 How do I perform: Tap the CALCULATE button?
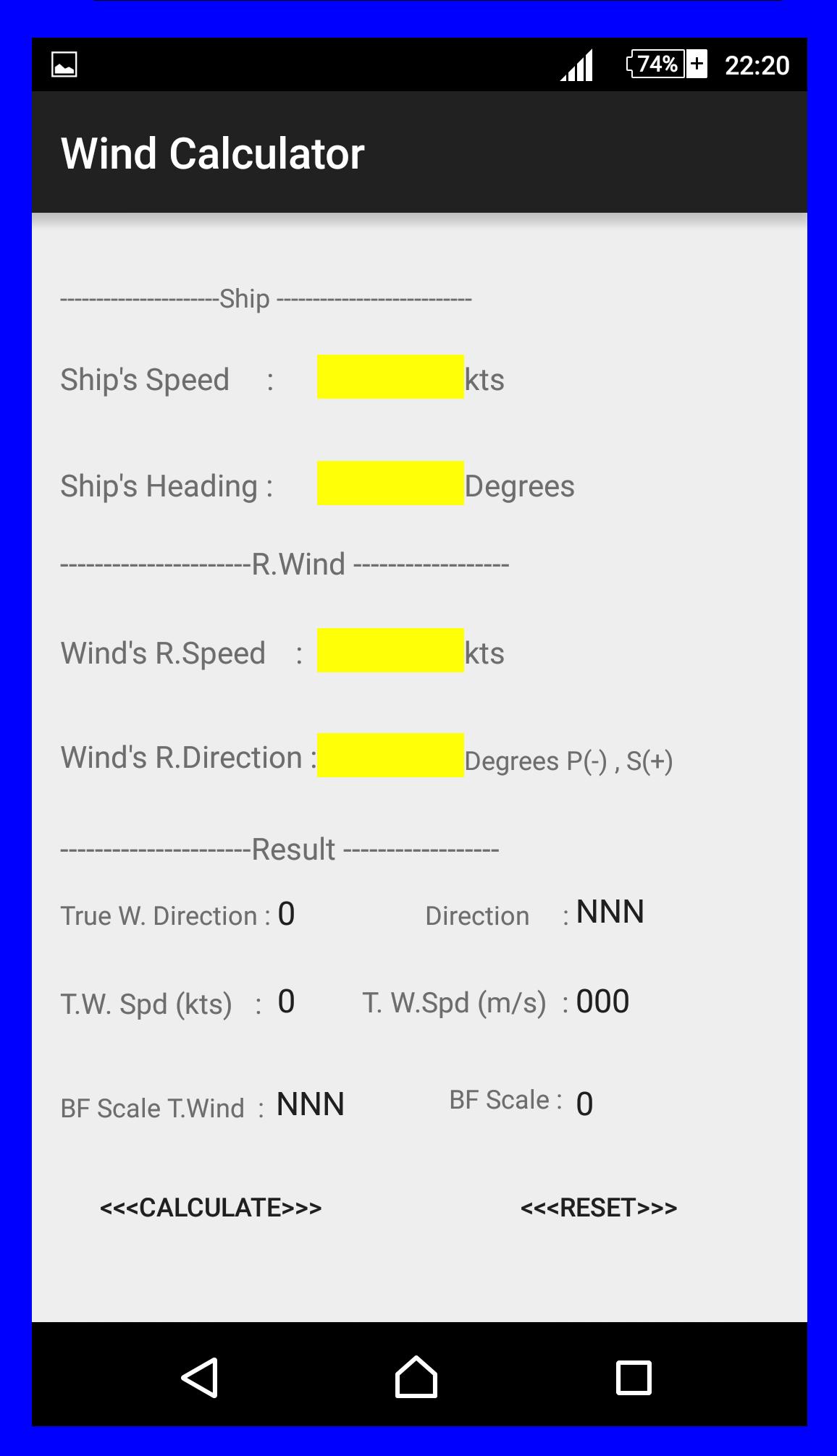click(x=211, y=1208)
